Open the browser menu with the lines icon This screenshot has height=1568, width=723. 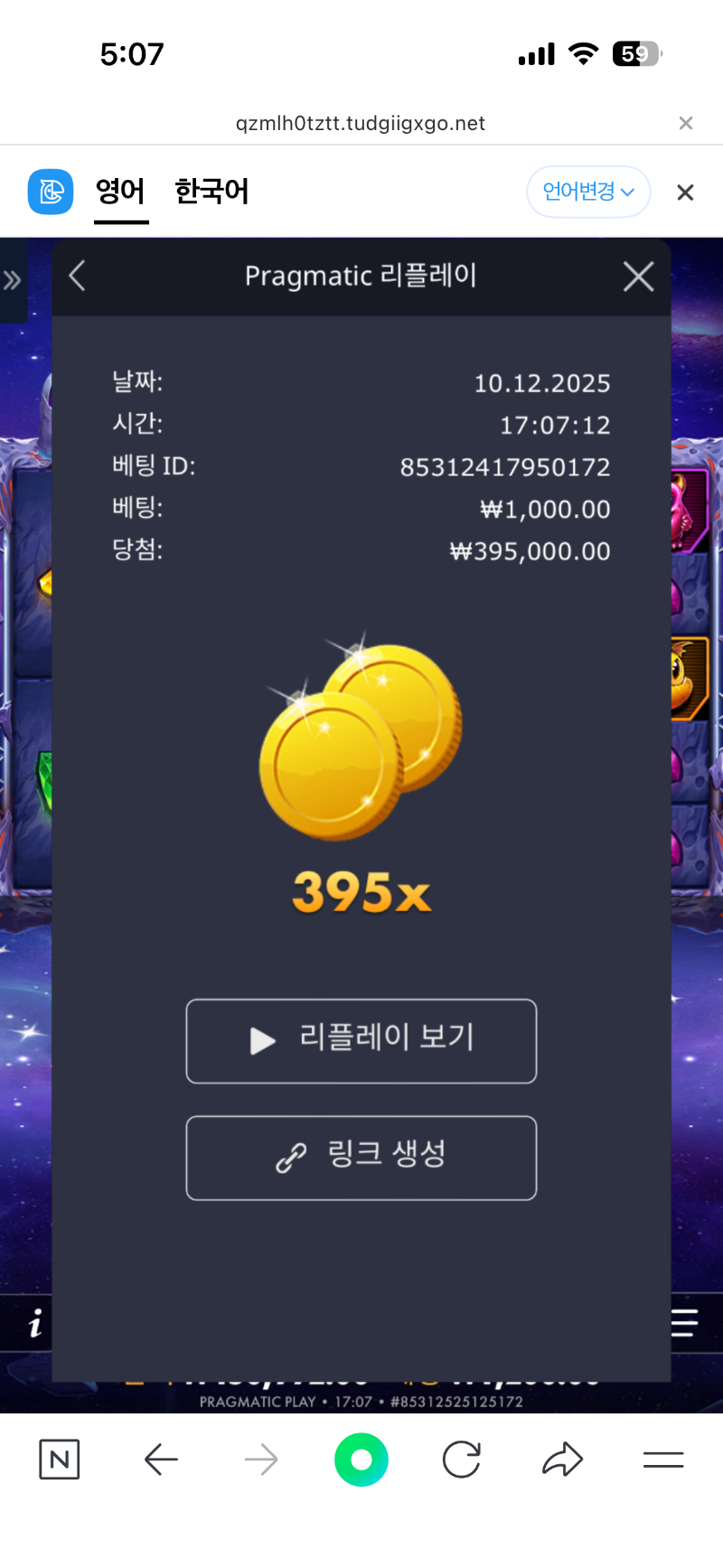point(663,1459)
